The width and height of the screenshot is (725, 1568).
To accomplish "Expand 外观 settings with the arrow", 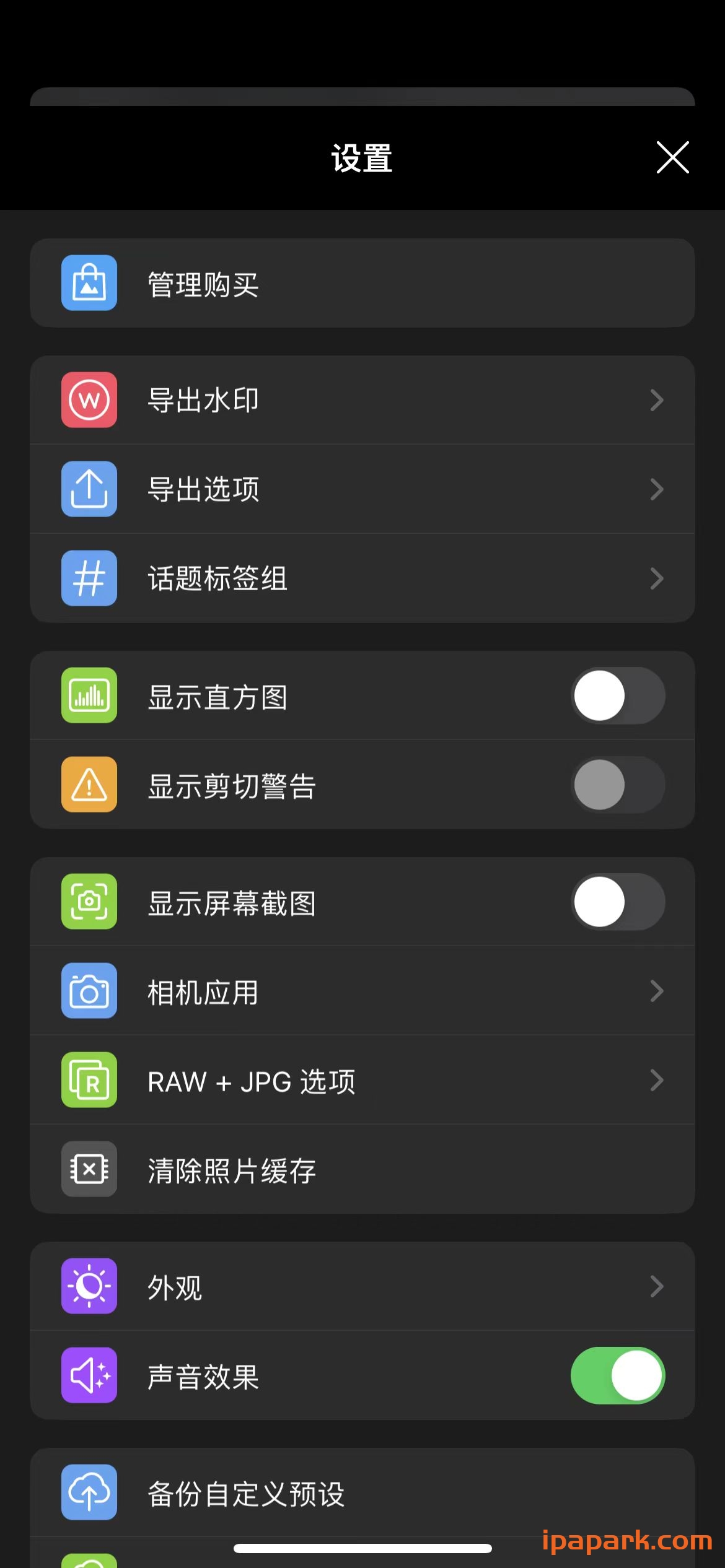I will pos(657,1286).
